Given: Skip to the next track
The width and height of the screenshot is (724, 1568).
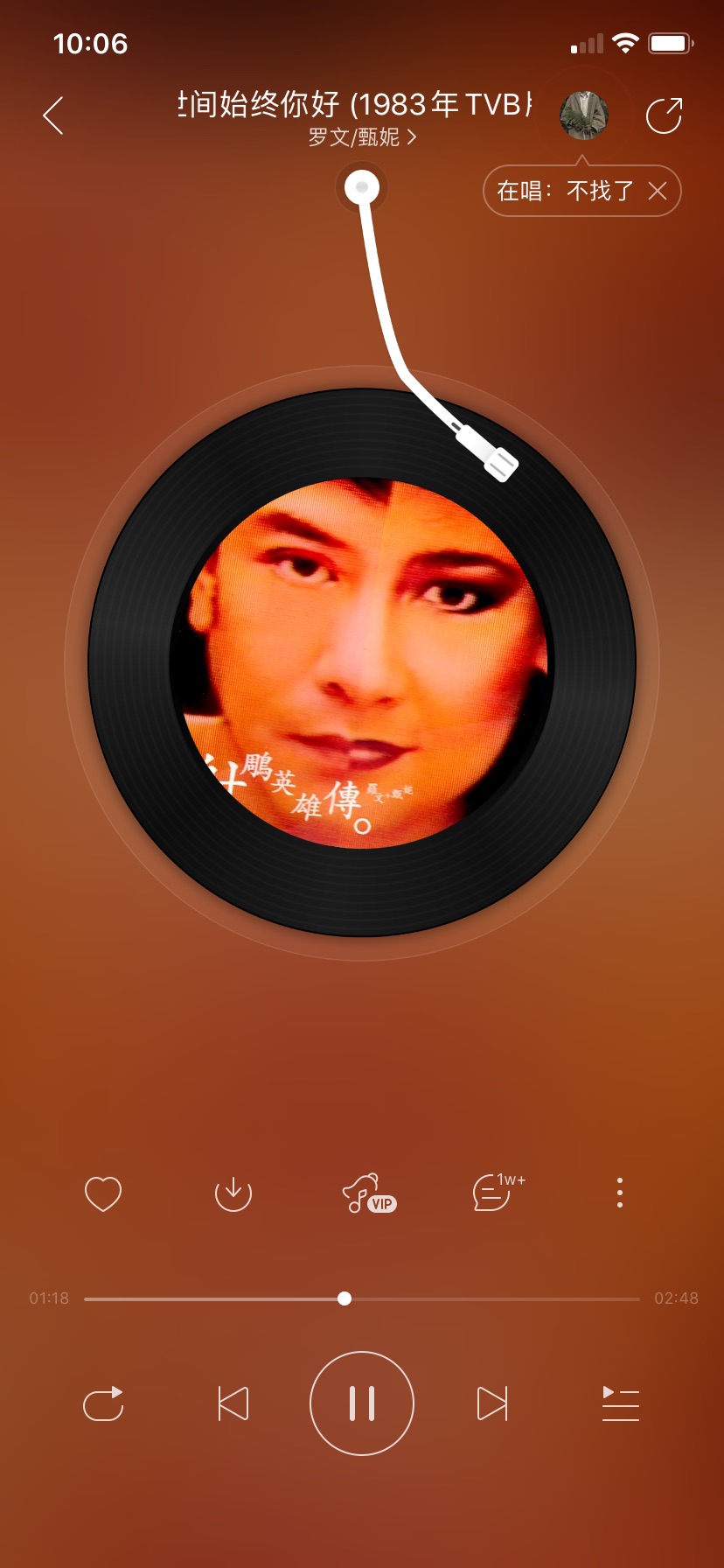Looking at the screenshot, I should point(492,1403).
